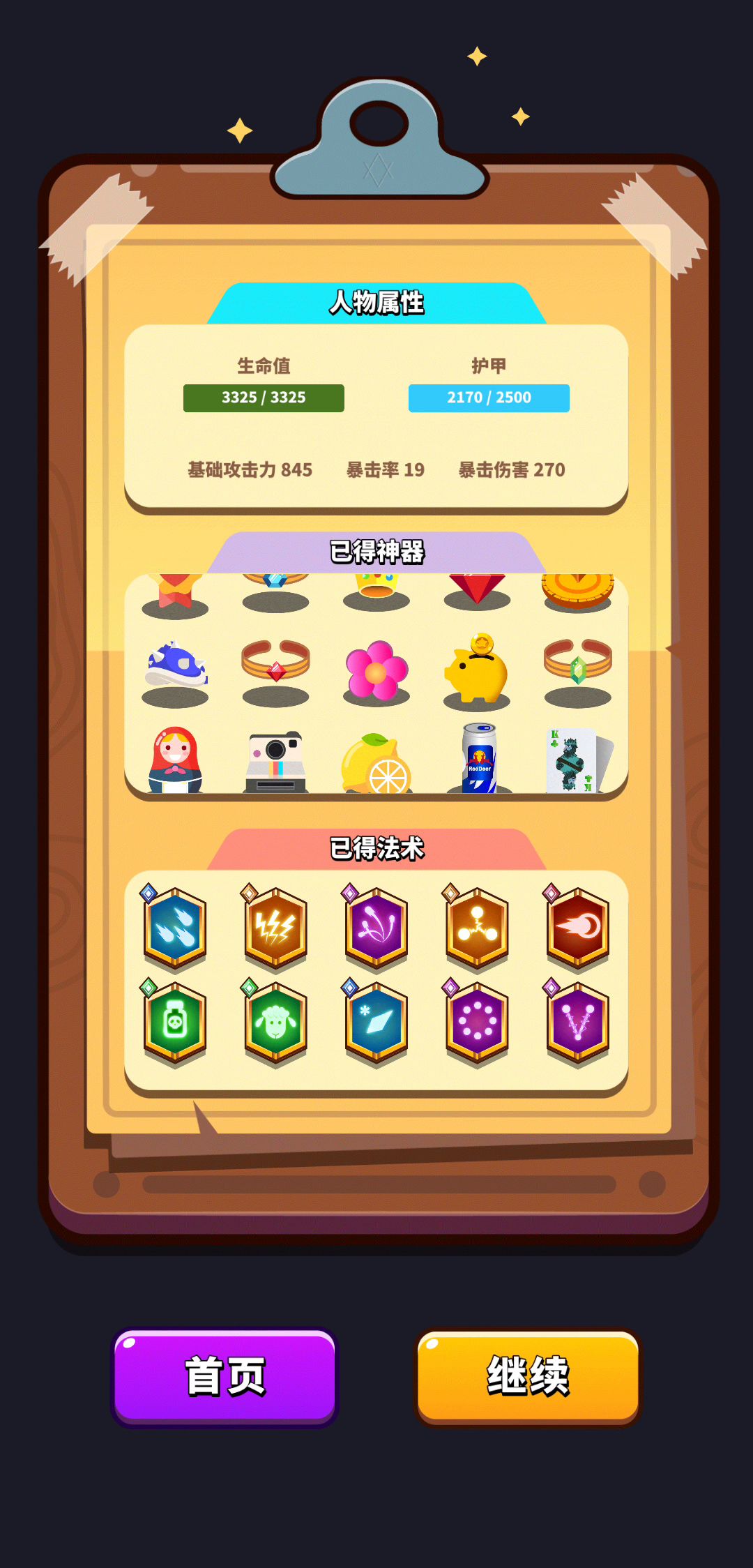Select the matryoshka doll artifact
Viewport: 753px width, 1568px height.
click(175, 760)
